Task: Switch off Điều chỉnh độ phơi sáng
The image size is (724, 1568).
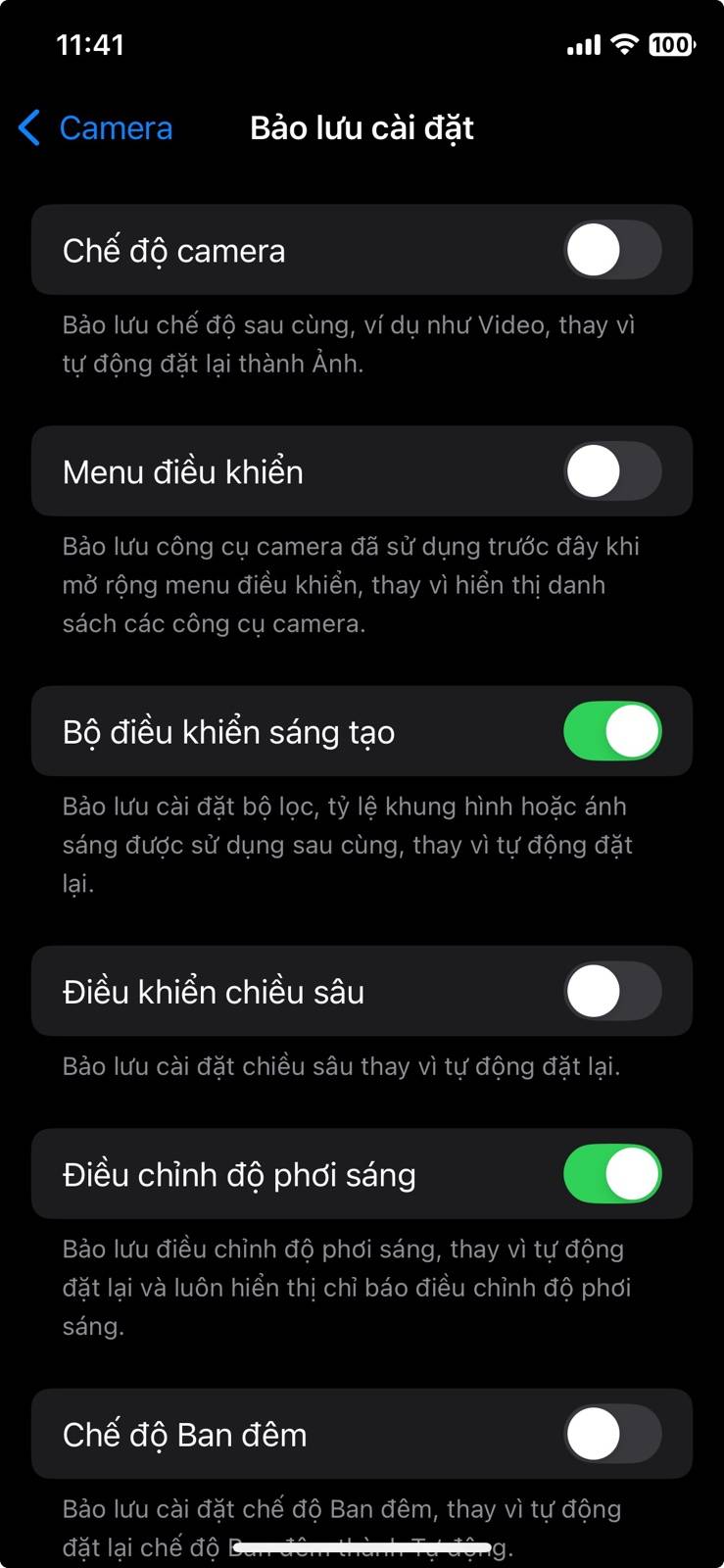Action: coord(612,1174)
